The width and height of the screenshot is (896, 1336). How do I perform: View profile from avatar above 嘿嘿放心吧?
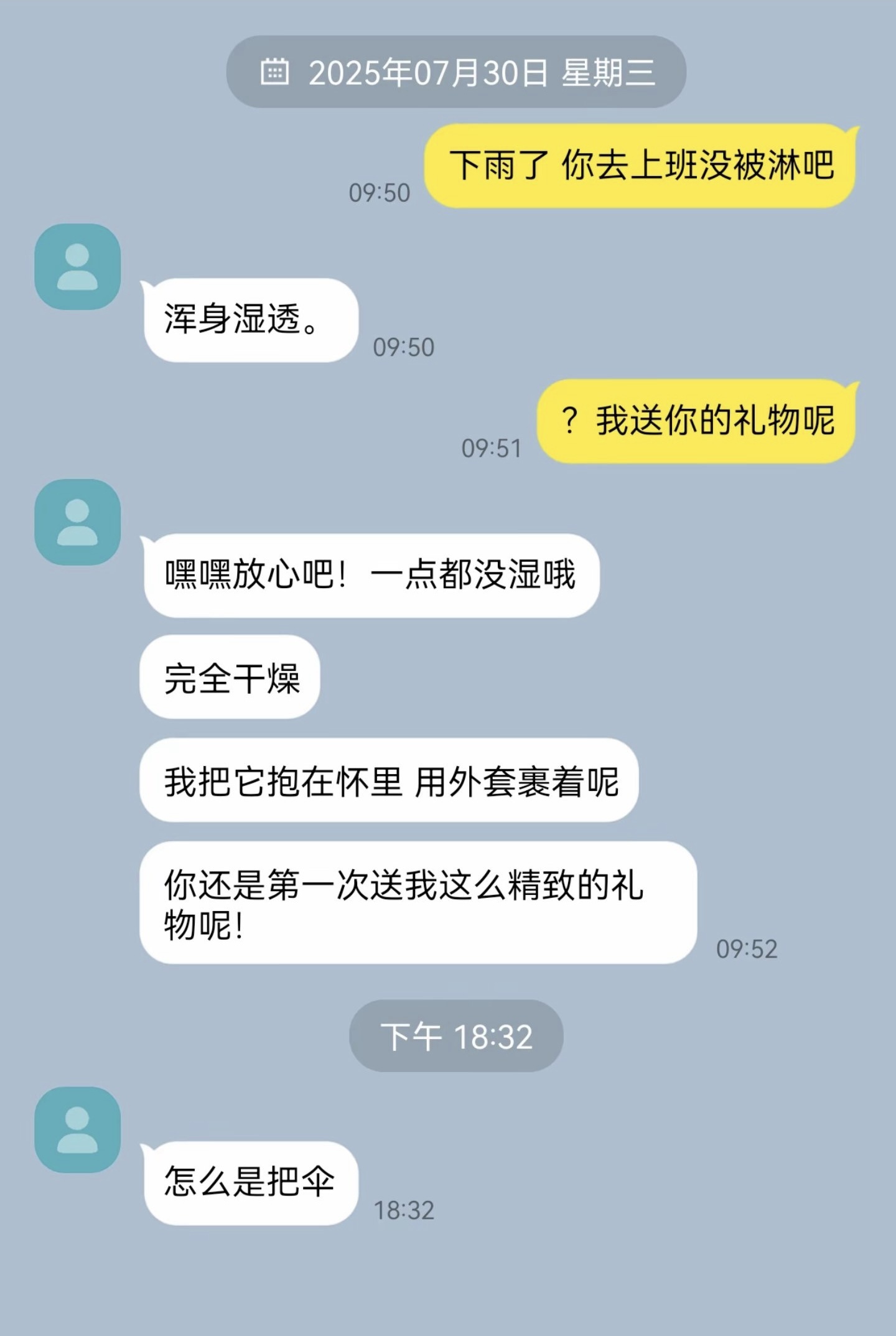77,522
